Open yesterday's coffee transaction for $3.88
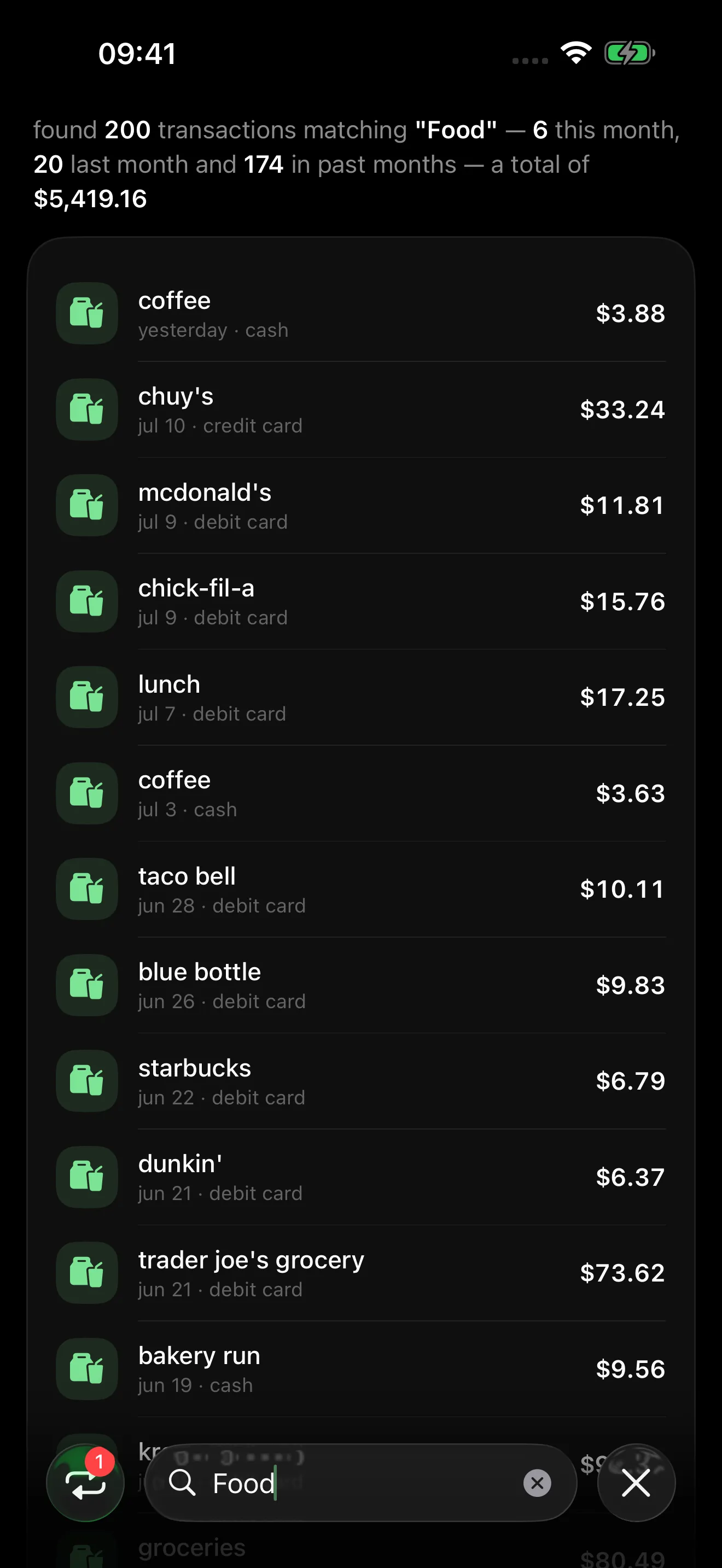The height and width of the screenshot is (1568, 722). tap(360, 313)
